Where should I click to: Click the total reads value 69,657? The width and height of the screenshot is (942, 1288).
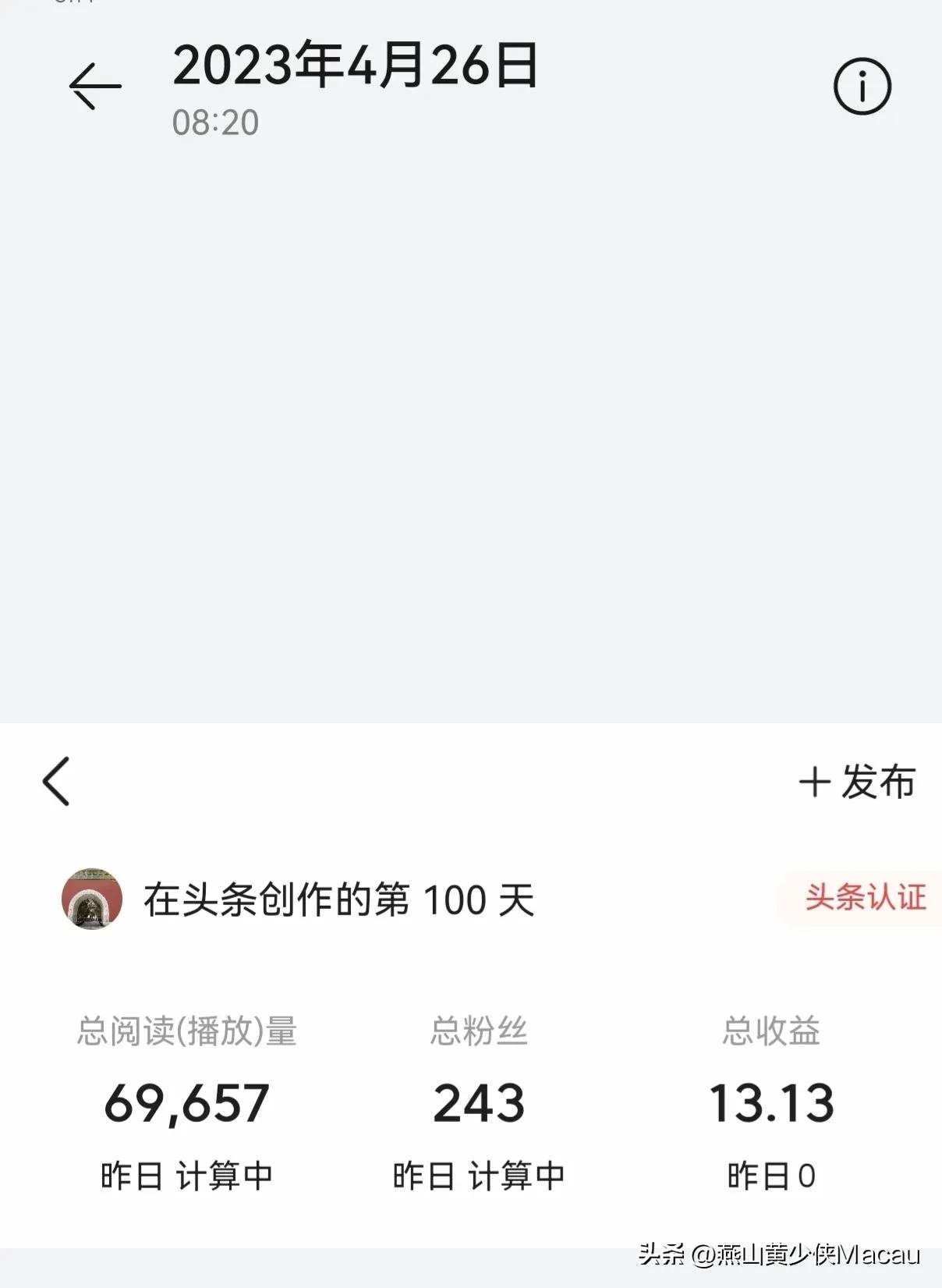pyautogui.click(x=187, y=1102)
